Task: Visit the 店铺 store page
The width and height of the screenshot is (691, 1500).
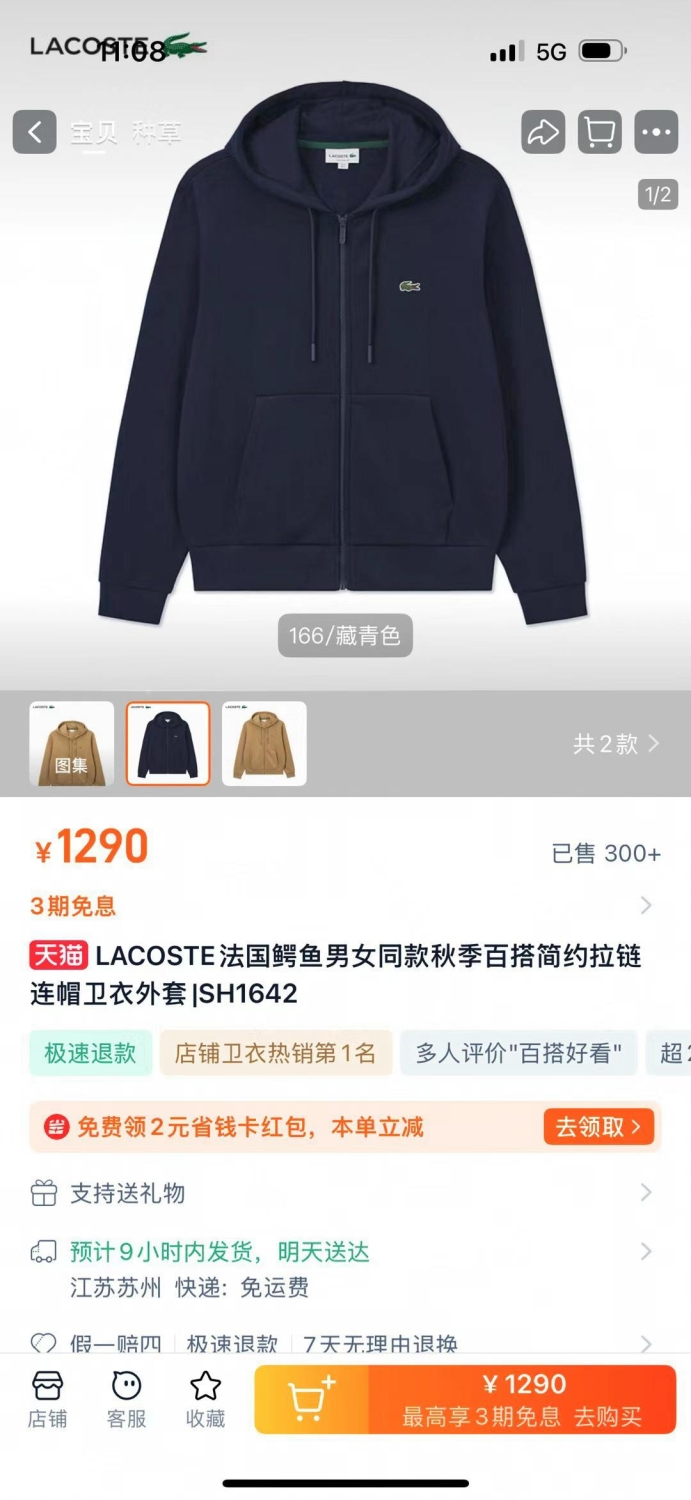Action: pyautogui.click(x=47, y=1399)
